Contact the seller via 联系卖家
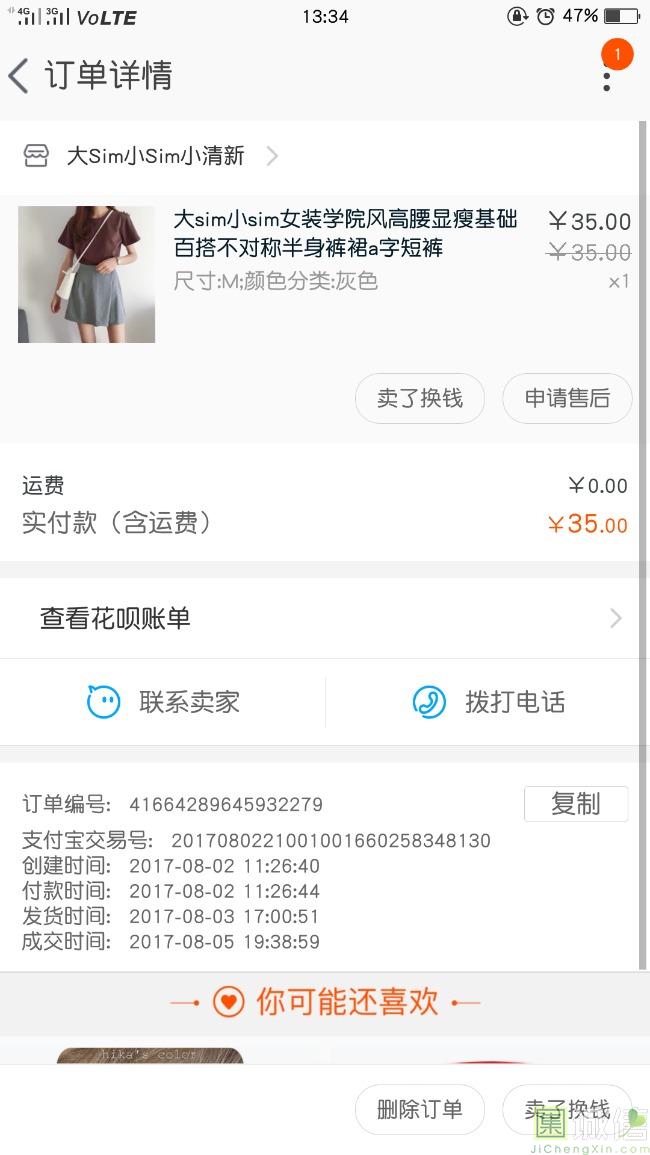 point(164,702)
